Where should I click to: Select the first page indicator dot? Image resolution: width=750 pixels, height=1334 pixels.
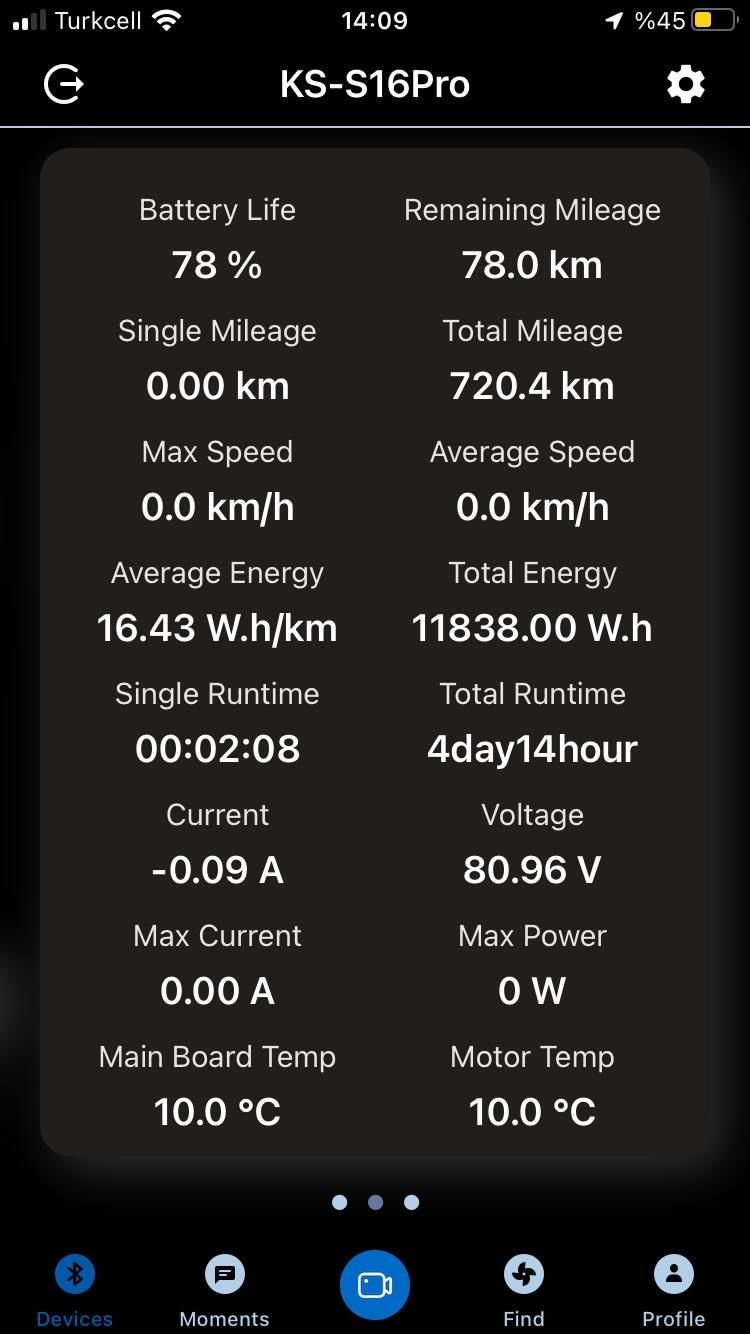coord(339,1202)
